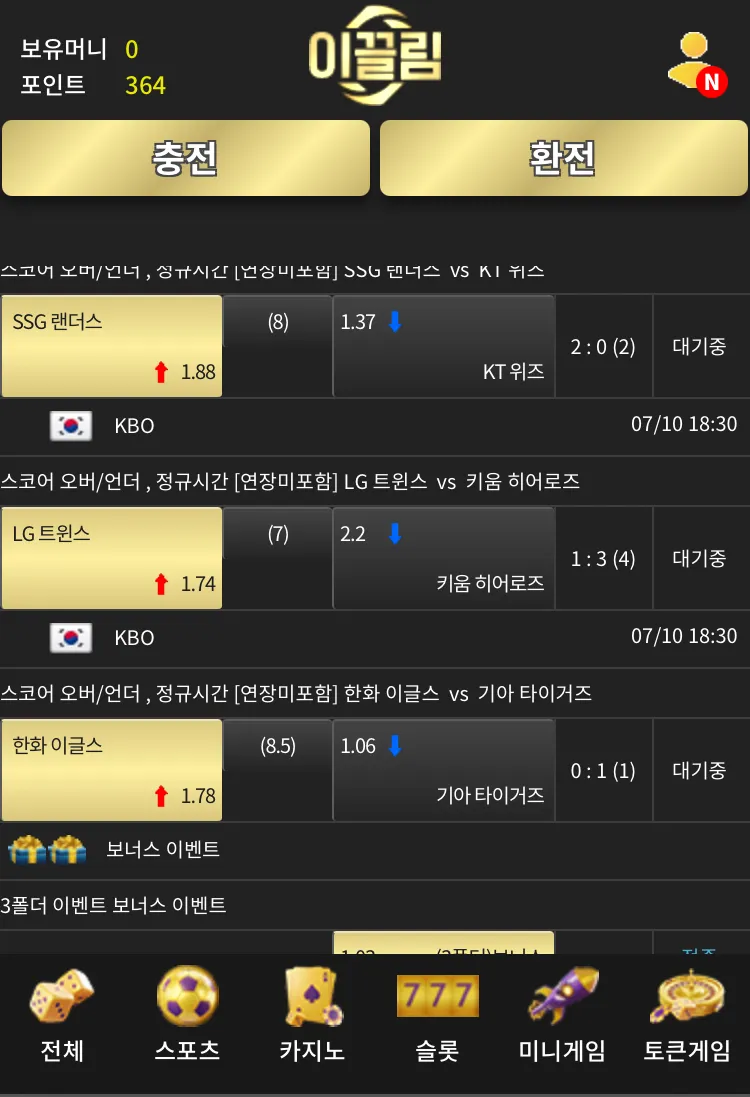Screen dimensions: 750x1097
Task: Tap the 환전 withdrawal button
Action: pos(564,158)
